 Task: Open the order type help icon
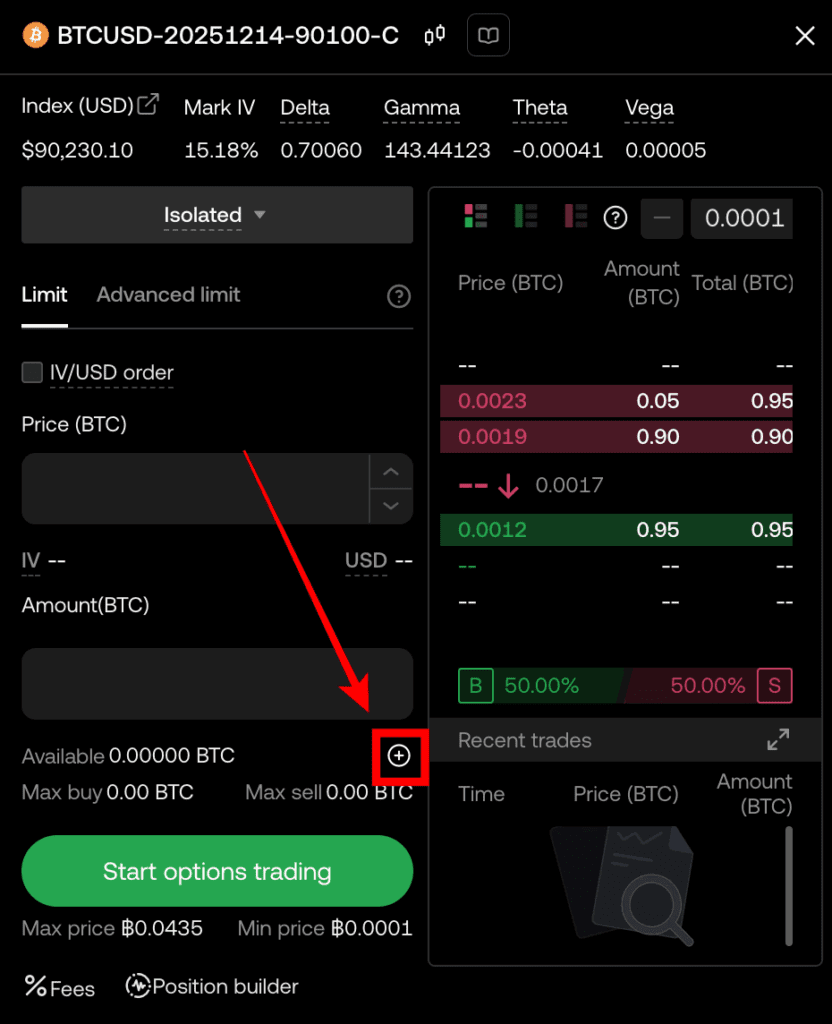coord(398,296)
